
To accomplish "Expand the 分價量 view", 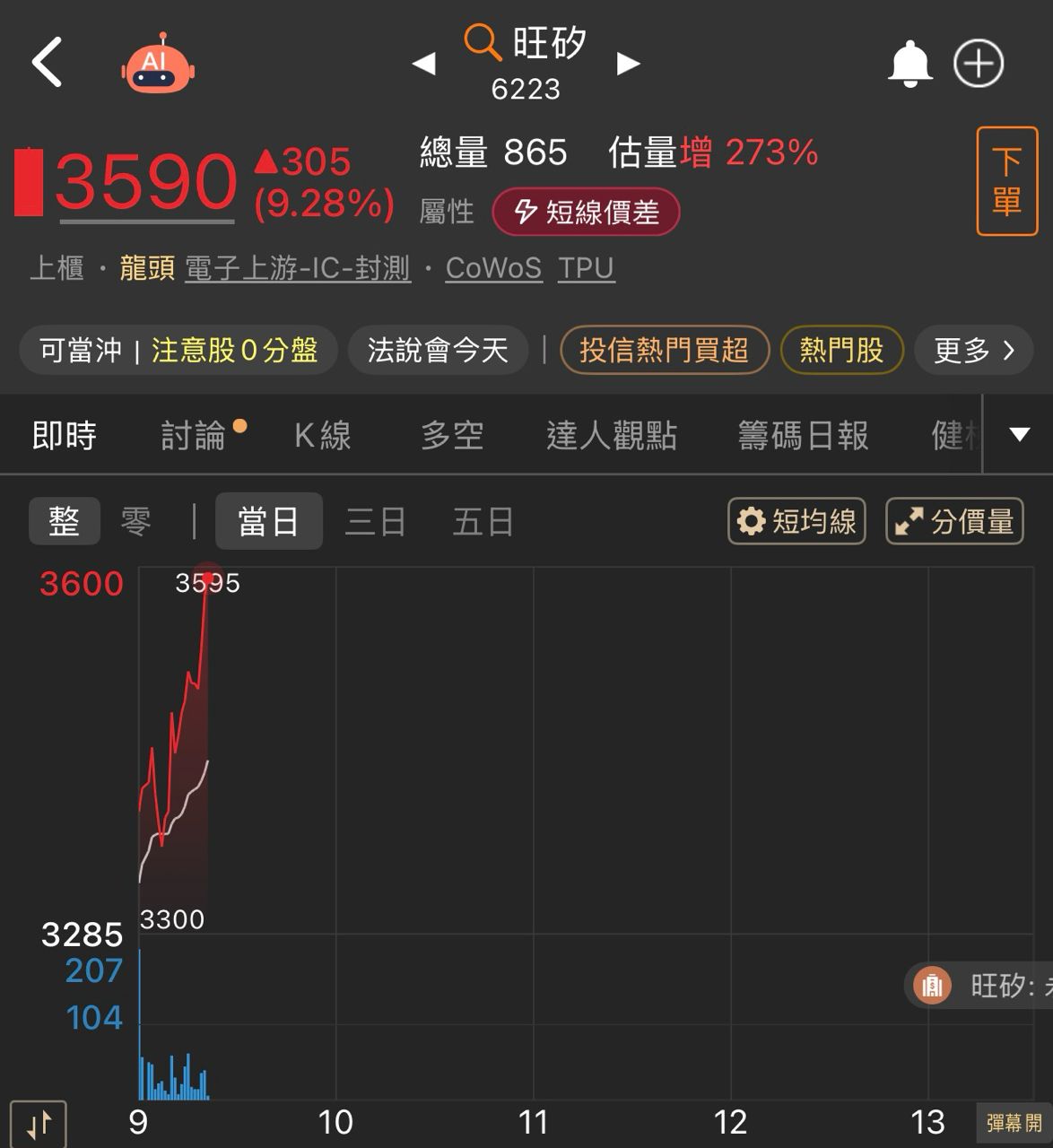I will (954, 521).
